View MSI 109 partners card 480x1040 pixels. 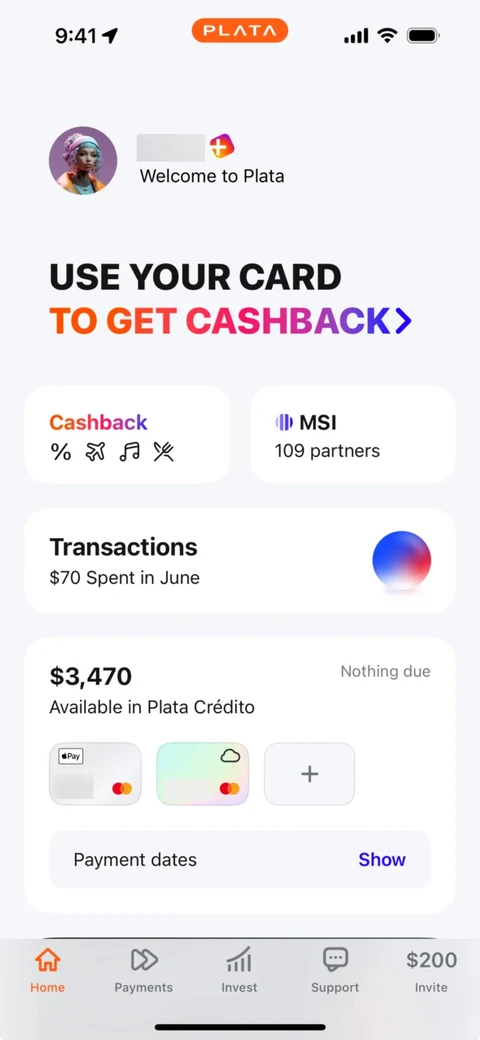click(353, 435)
